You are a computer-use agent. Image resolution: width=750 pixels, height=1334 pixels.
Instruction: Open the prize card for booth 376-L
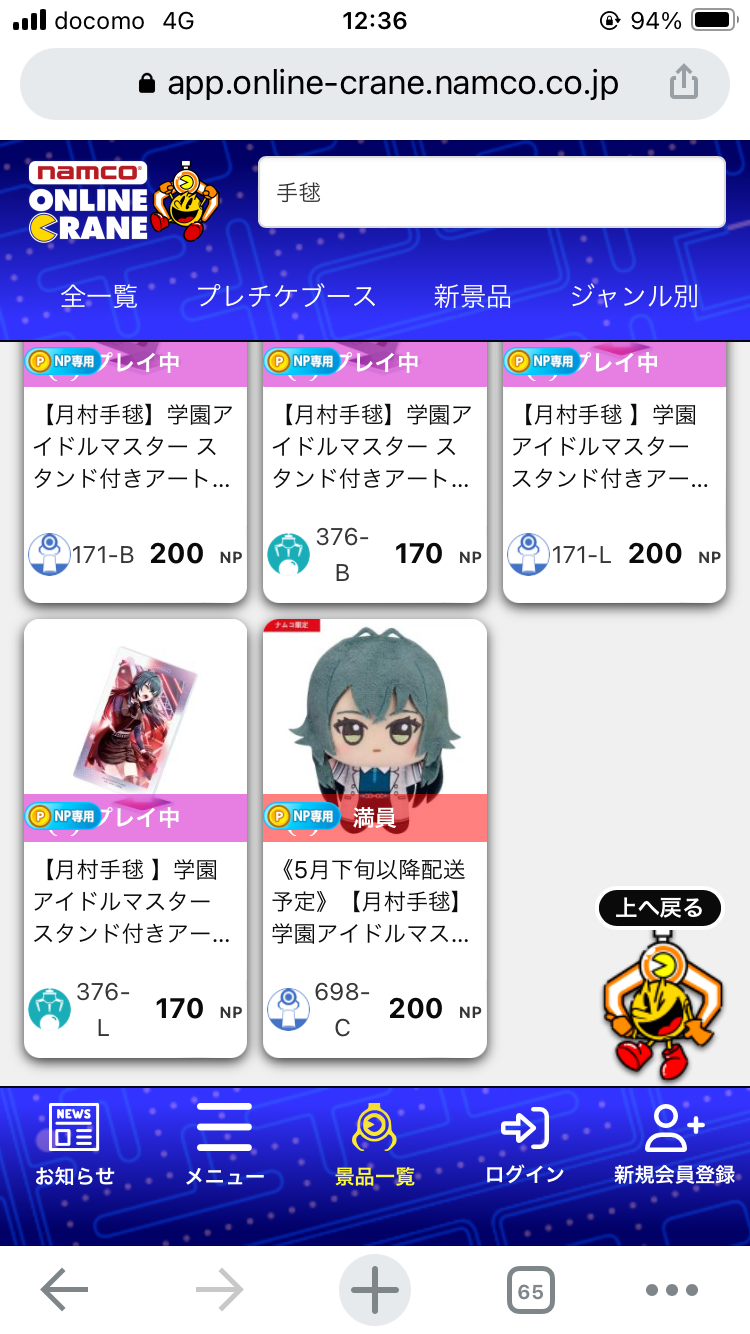135,838
